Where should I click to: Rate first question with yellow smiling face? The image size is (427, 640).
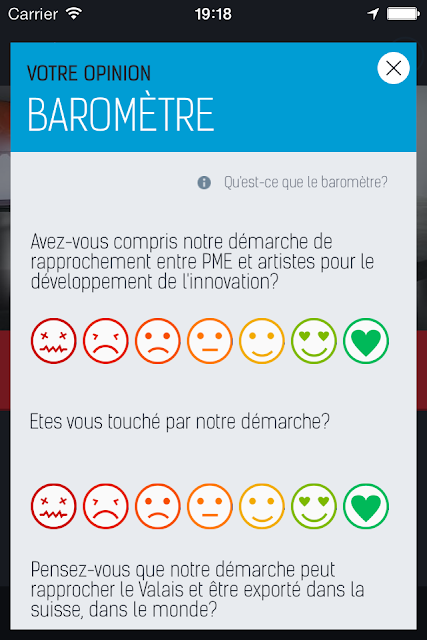(x=262, y=341)
